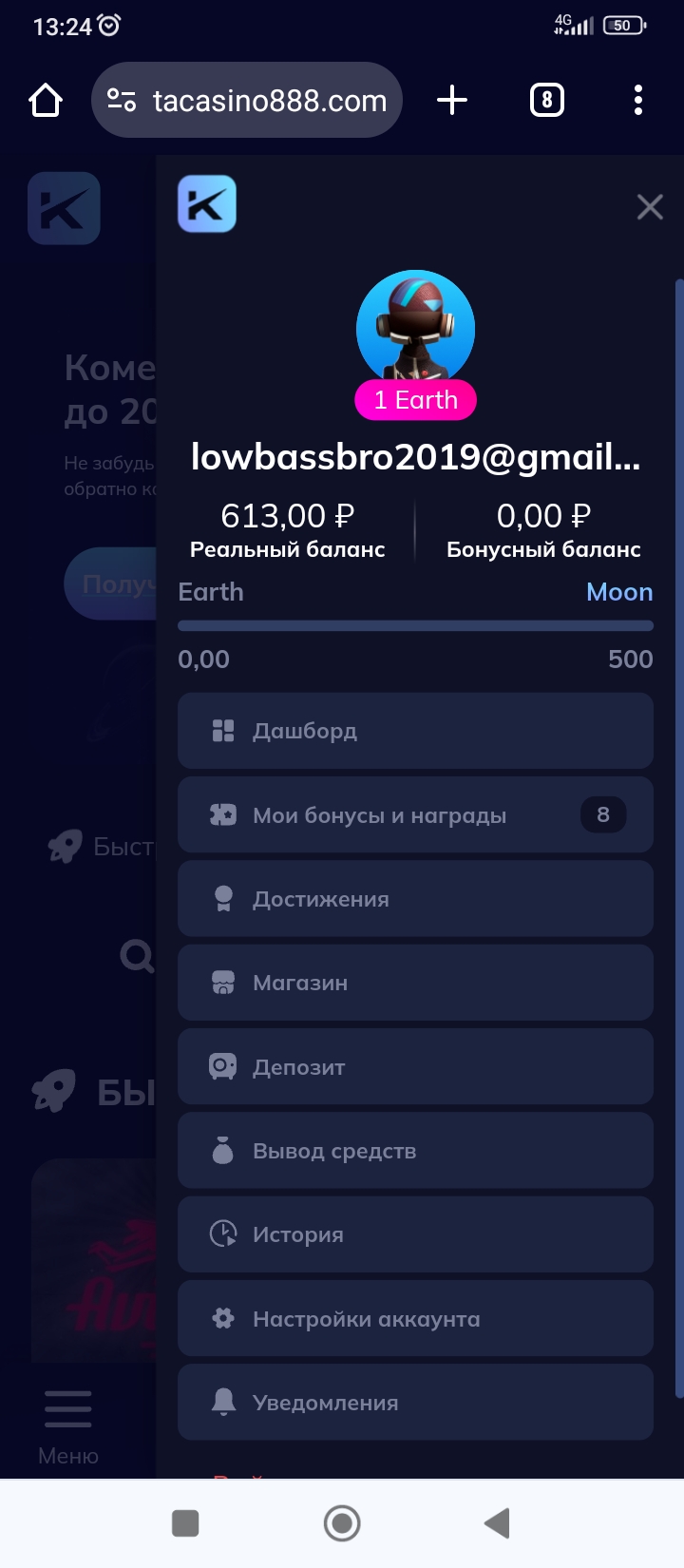Go to Магазин
Viewport: 684px width, 1568px height.
coord(415,983)
